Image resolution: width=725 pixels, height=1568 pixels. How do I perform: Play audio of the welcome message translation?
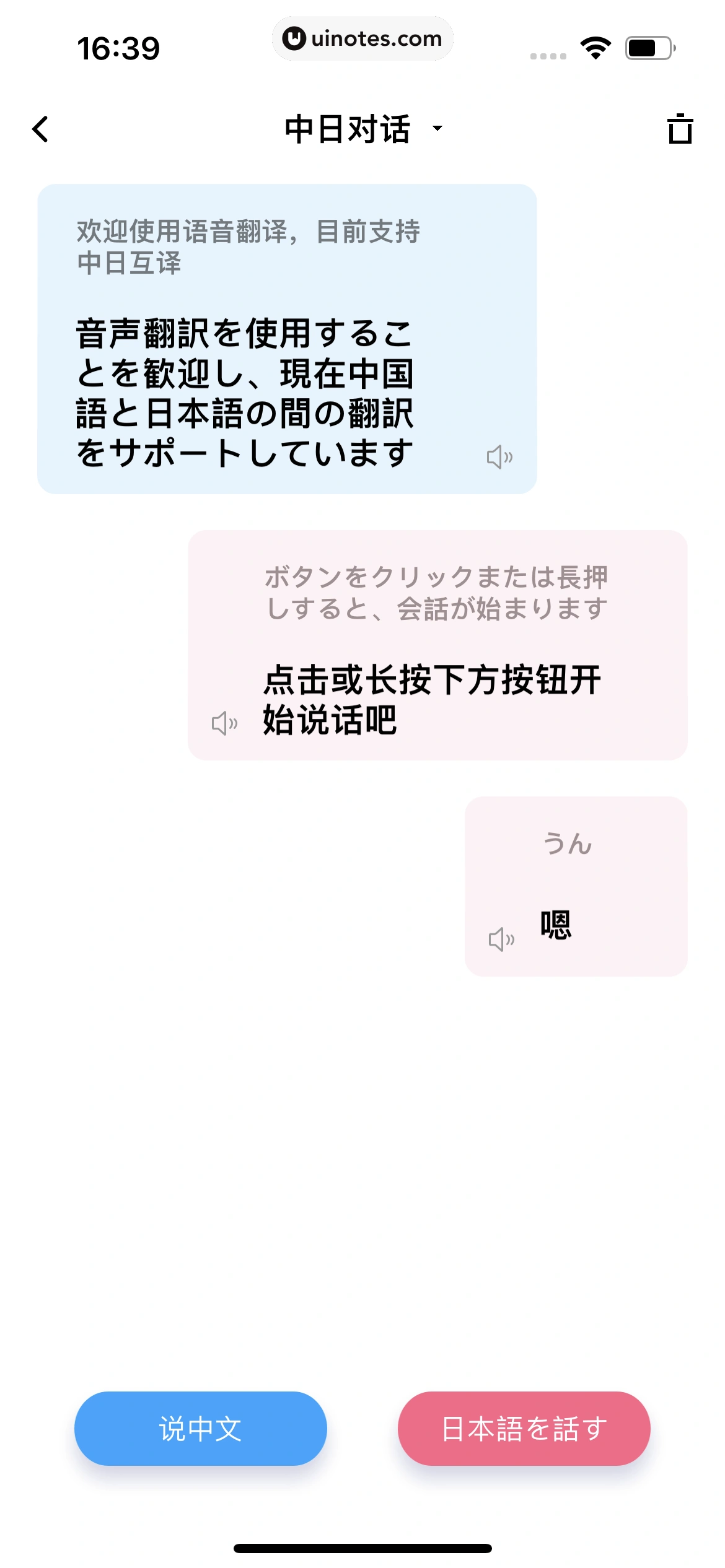(499, 457)
